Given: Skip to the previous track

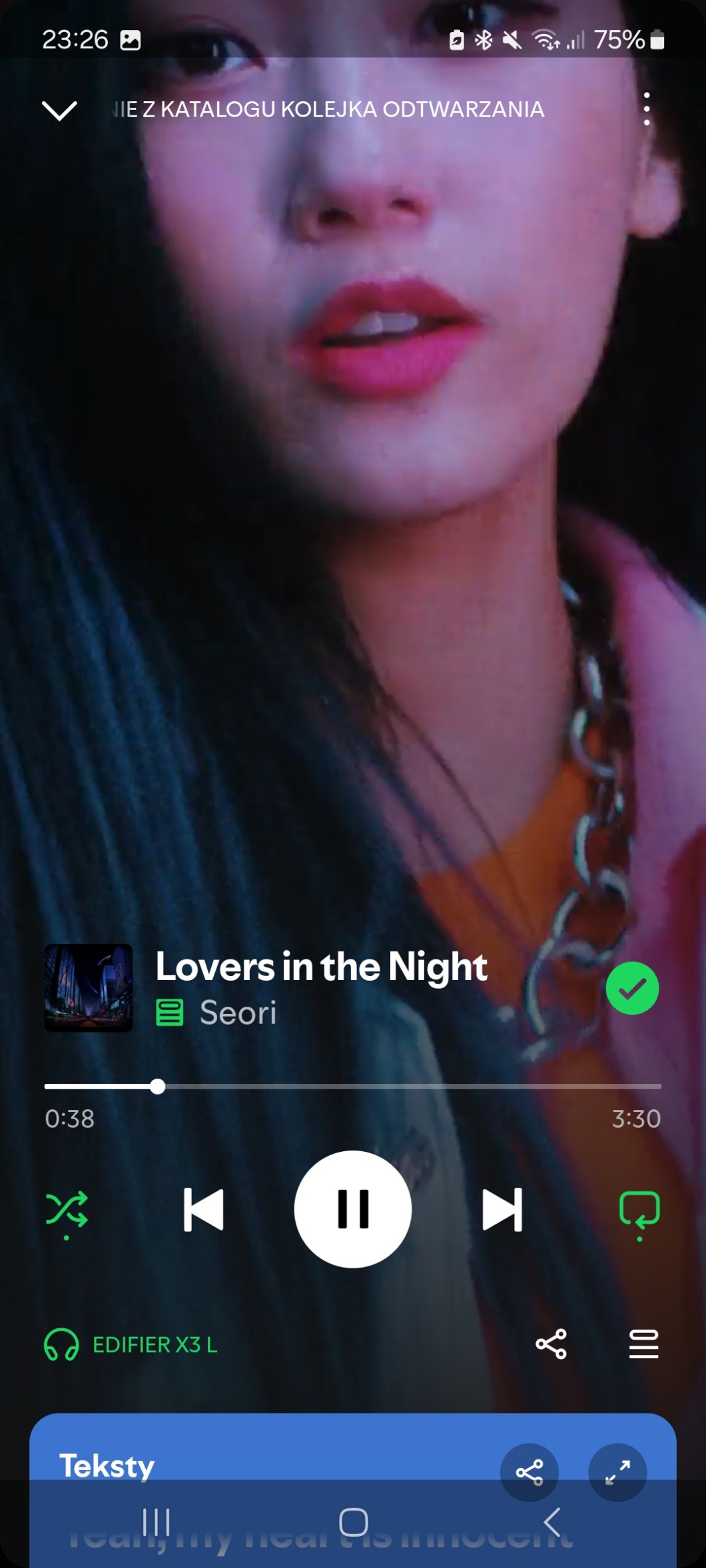Looking at the screenshot, I should (x=203, y=1209).
